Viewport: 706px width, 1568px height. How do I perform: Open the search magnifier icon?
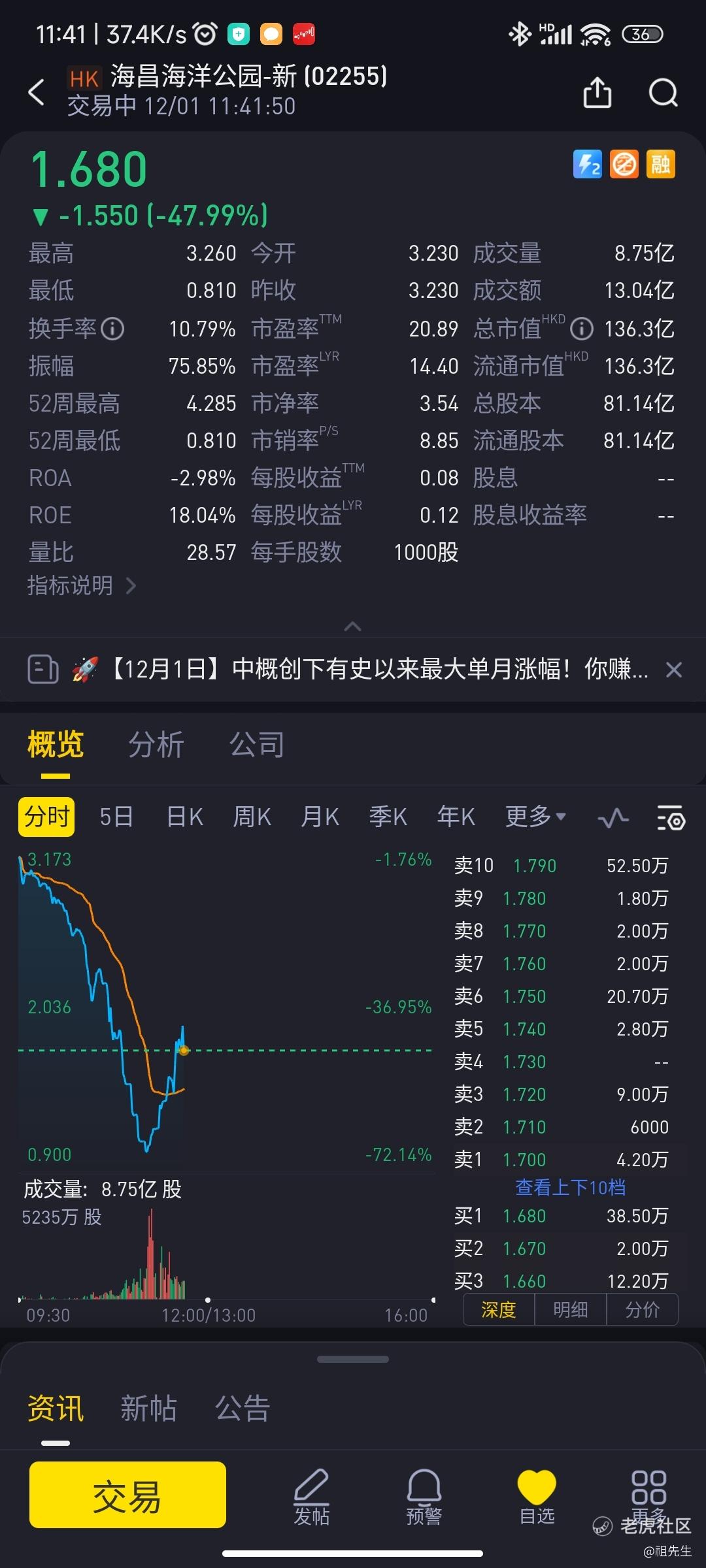tap(663, 92)
